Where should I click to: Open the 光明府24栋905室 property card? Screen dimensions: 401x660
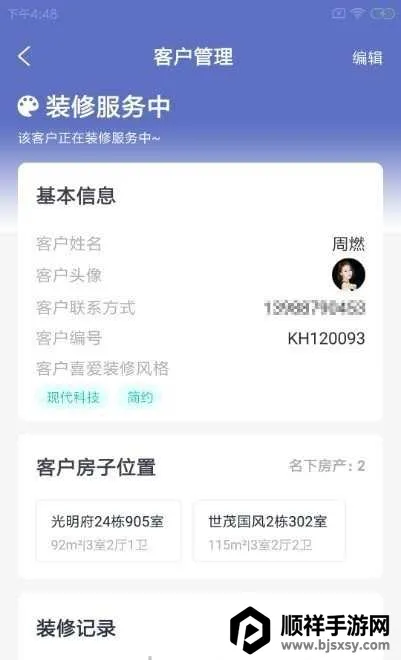point(109,531)
